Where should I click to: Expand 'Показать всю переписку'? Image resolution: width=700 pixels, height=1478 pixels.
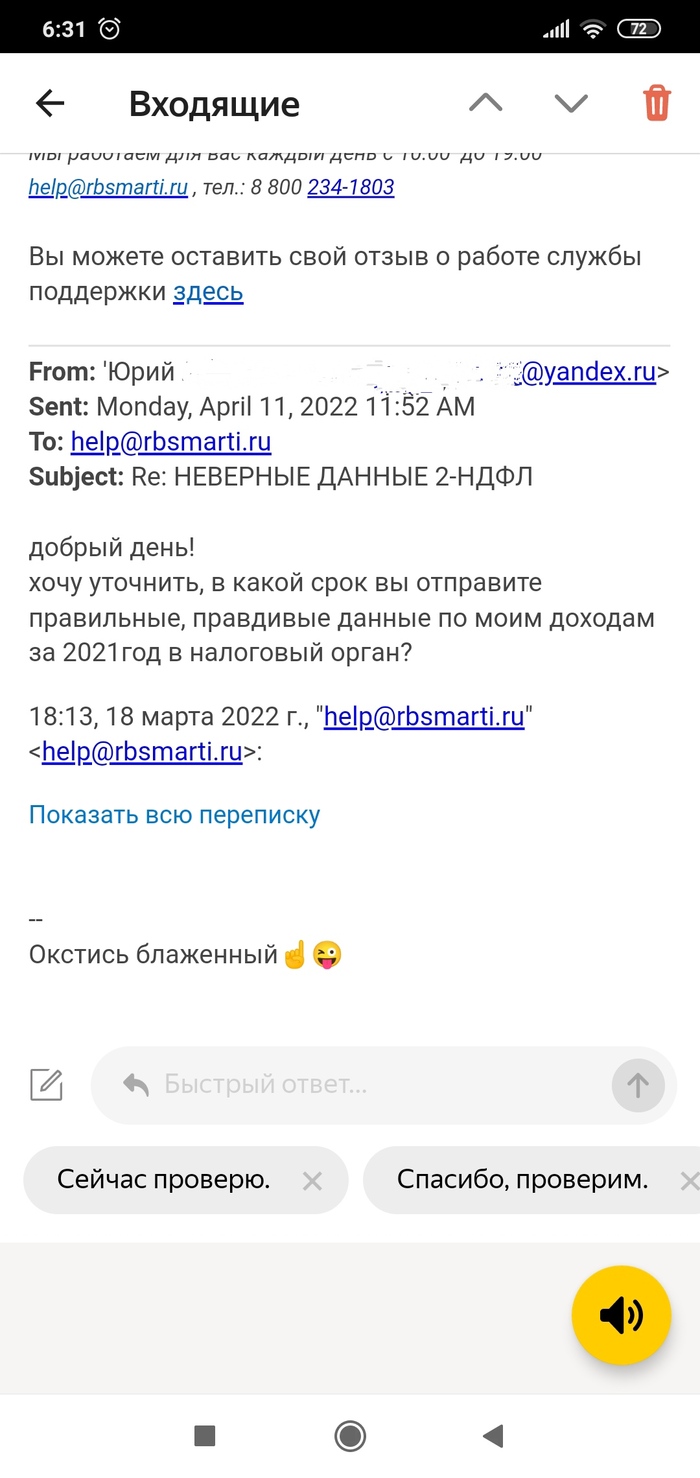pos(174,814)
